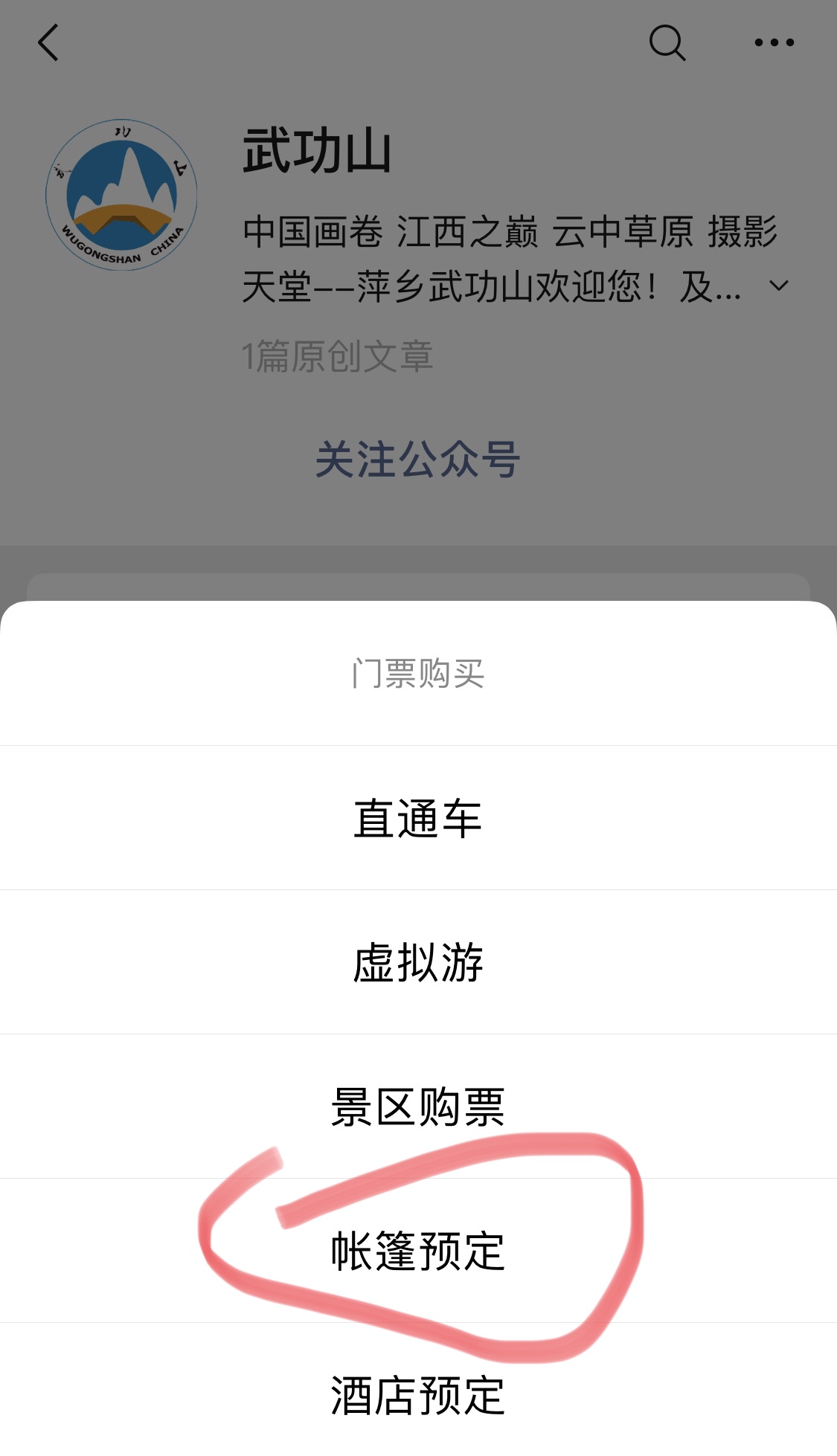Select 帐篷预定 from the list

pos(418,1251)
